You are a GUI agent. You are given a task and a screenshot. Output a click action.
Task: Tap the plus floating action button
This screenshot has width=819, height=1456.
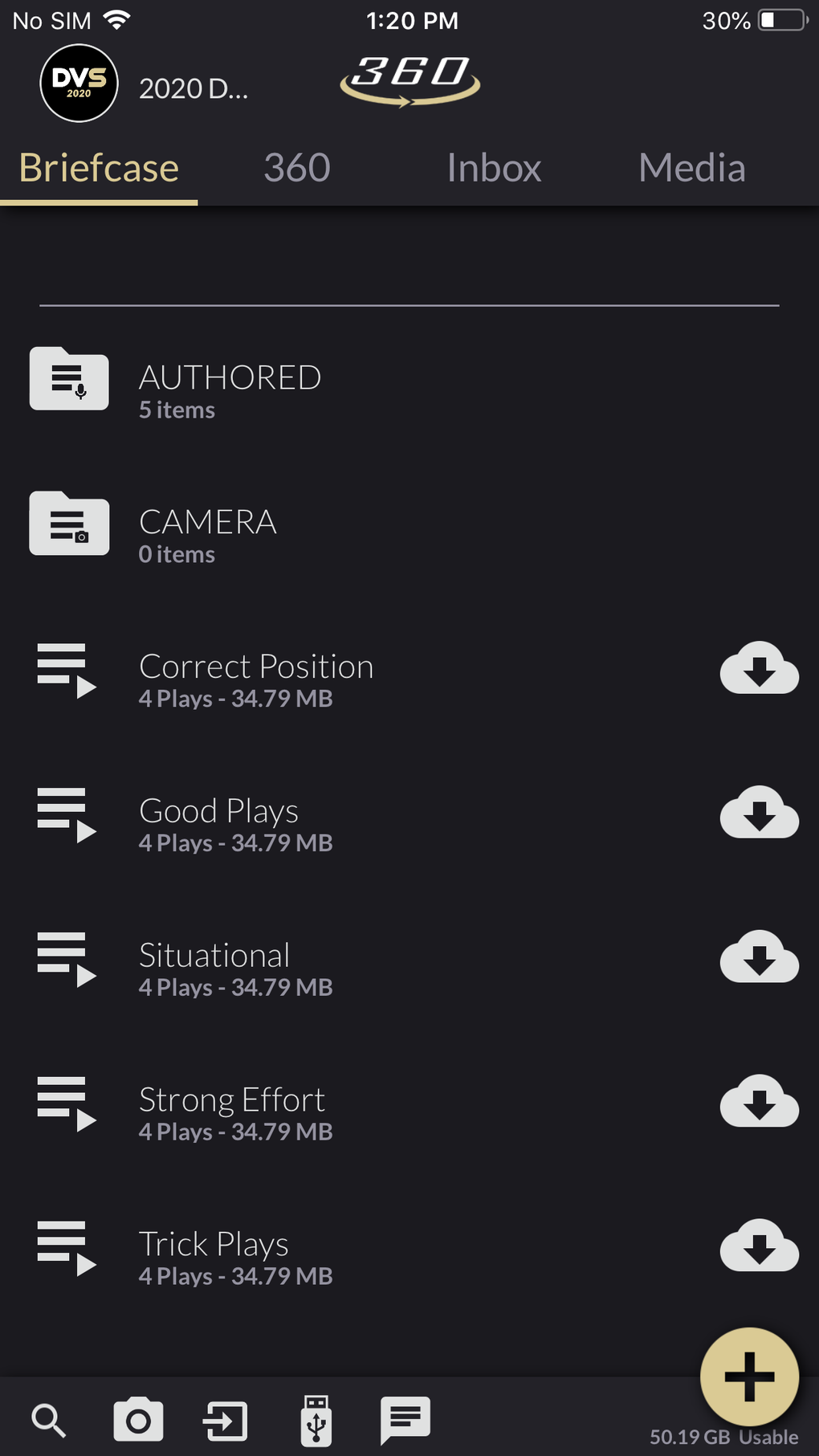749,1376
